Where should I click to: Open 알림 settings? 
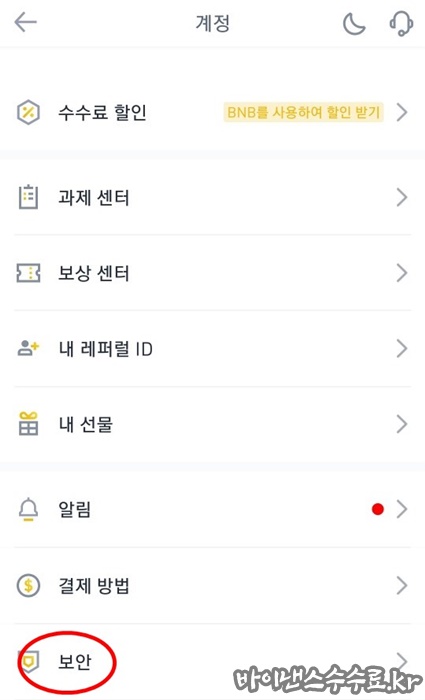[x=212, y=509]
